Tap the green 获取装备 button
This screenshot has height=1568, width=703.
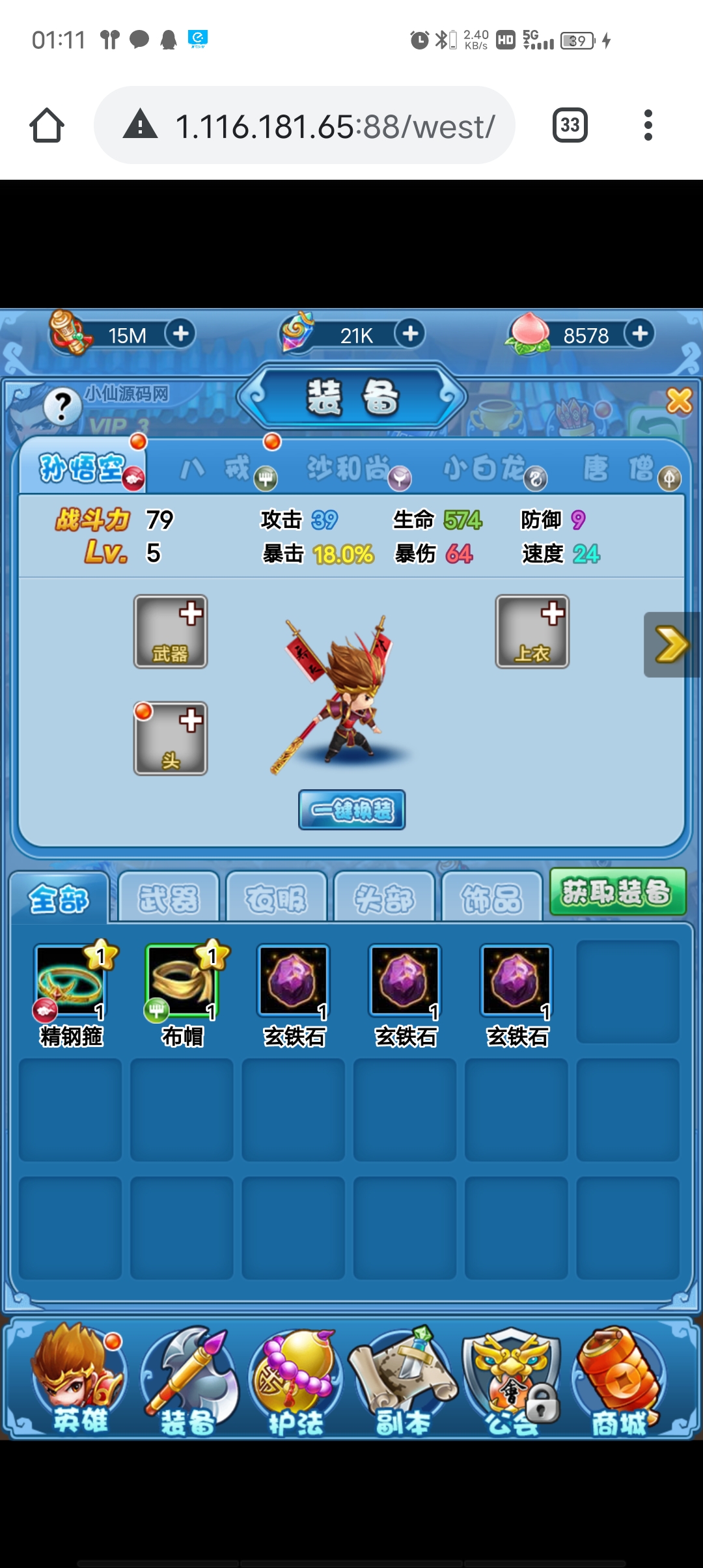618,891
